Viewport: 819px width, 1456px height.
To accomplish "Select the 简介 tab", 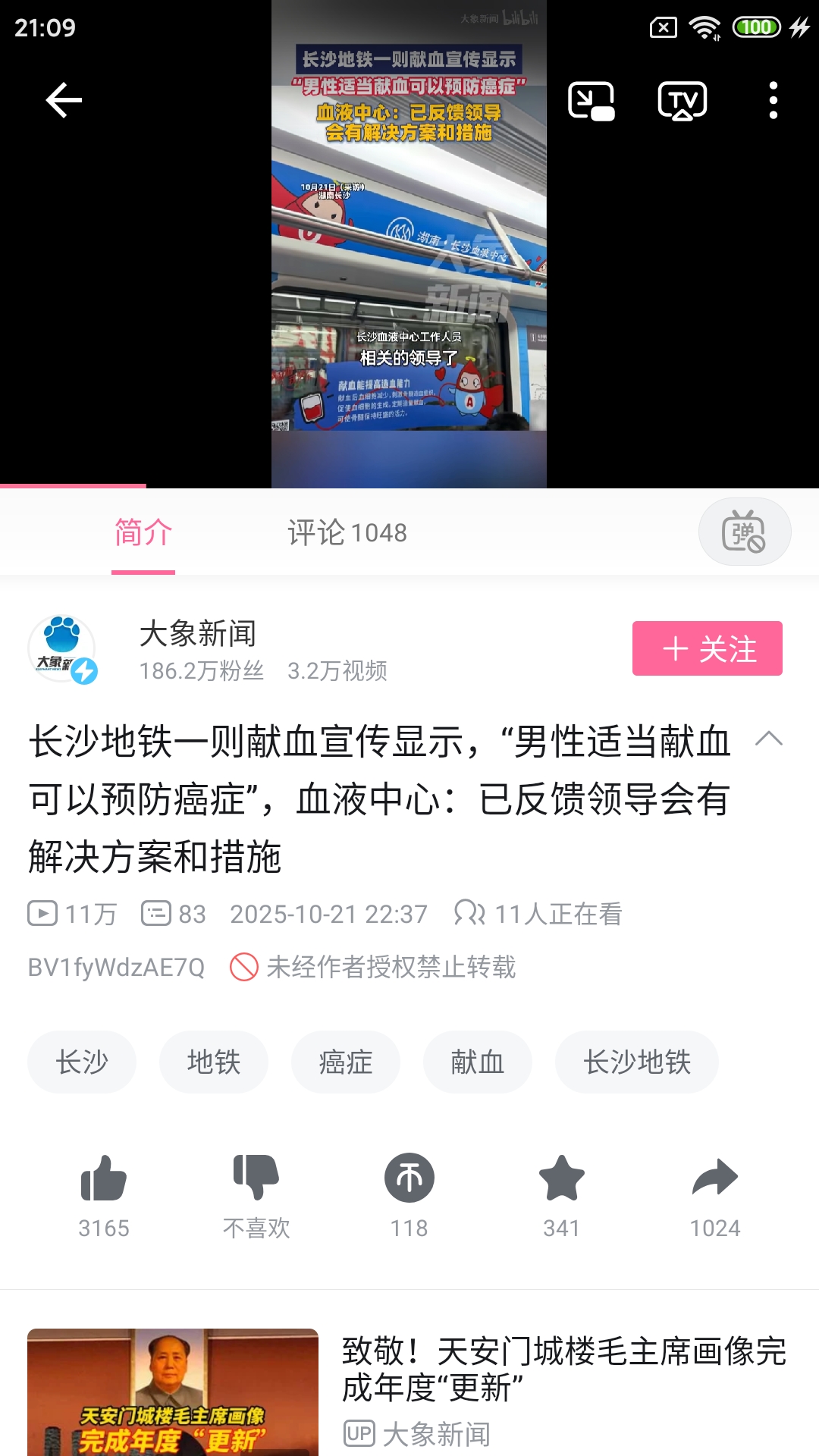I will click(143, 532).
